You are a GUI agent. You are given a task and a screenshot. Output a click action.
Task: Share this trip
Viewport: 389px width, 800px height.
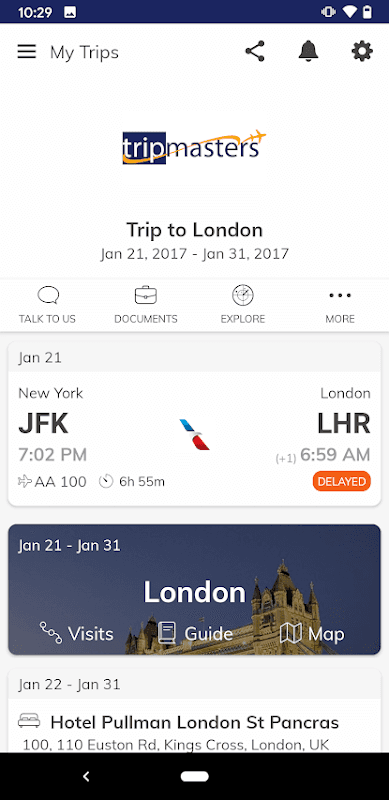pyautogui.click(x=255, y=52)
